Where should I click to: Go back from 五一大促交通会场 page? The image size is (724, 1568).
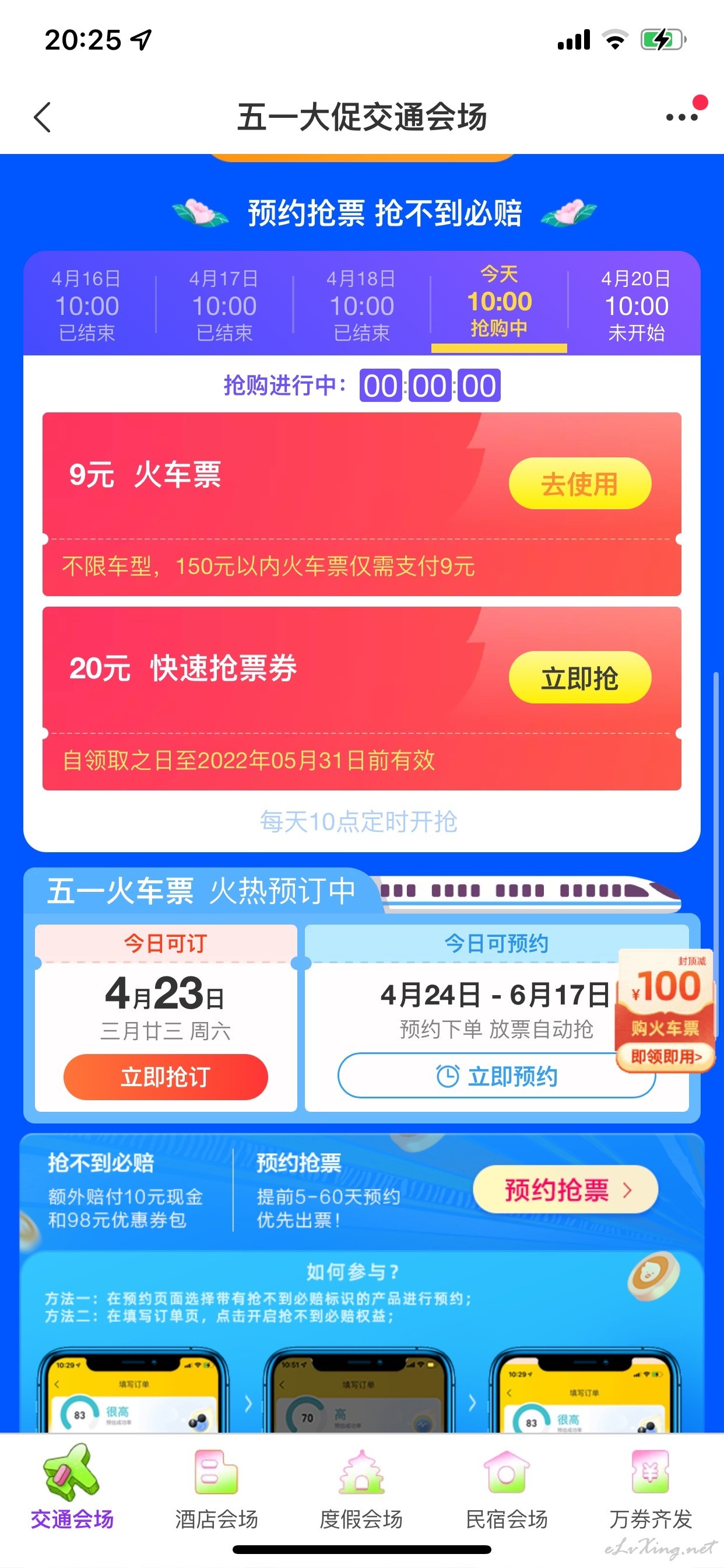(42, 117)
